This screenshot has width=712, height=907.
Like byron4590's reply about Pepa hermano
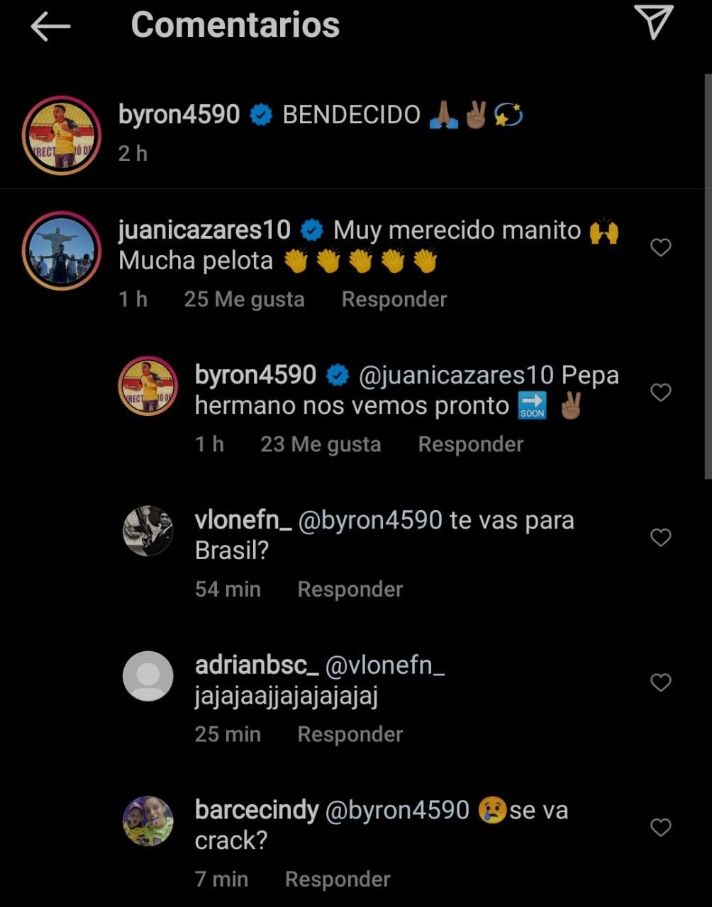click(661, 393)
